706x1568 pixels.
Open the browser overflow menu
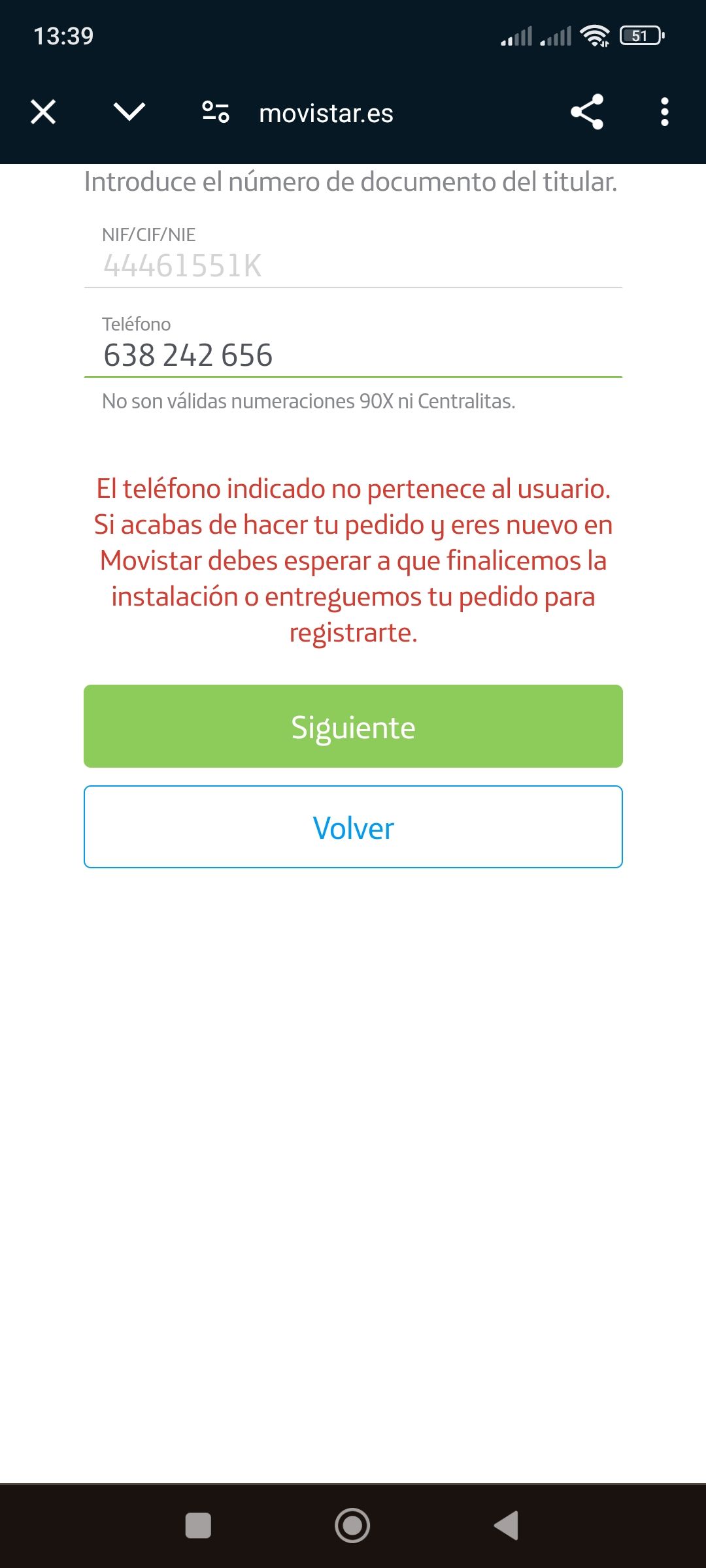pos(664,112)
